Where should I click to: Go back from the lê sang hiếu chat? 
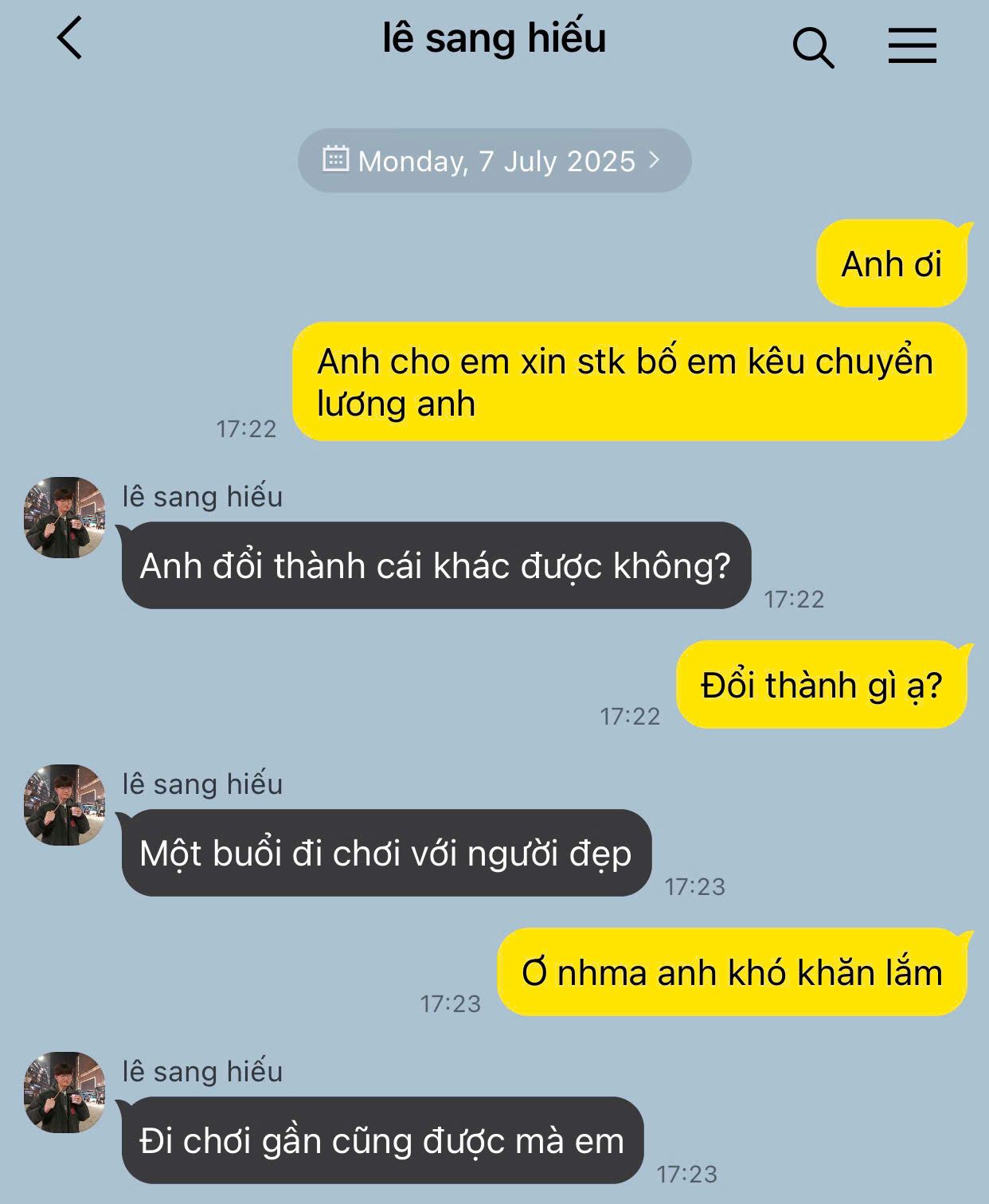click(70, 38)
